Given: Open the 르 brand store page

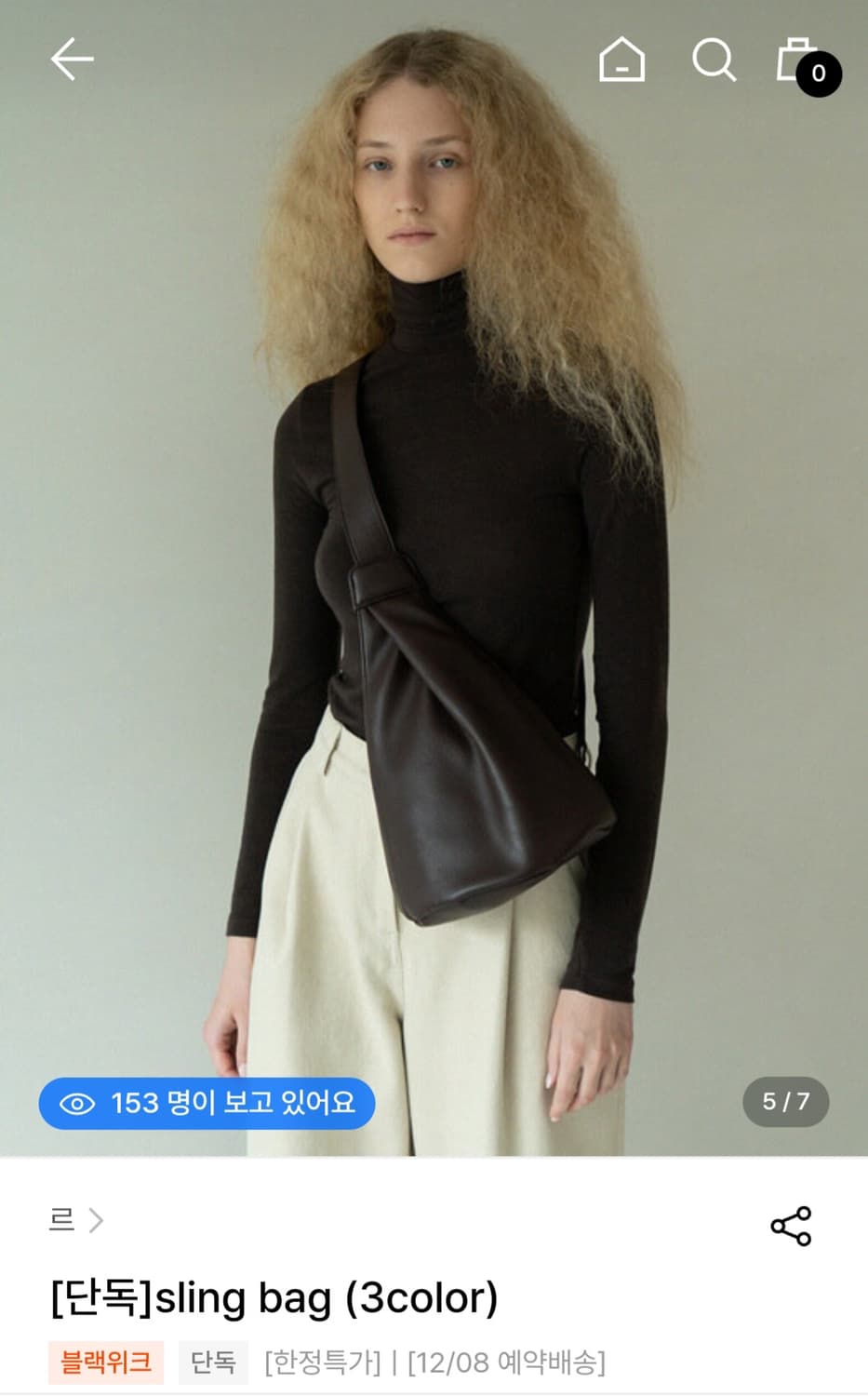Looking at the screenshot, I should (x=63, y=1219).
